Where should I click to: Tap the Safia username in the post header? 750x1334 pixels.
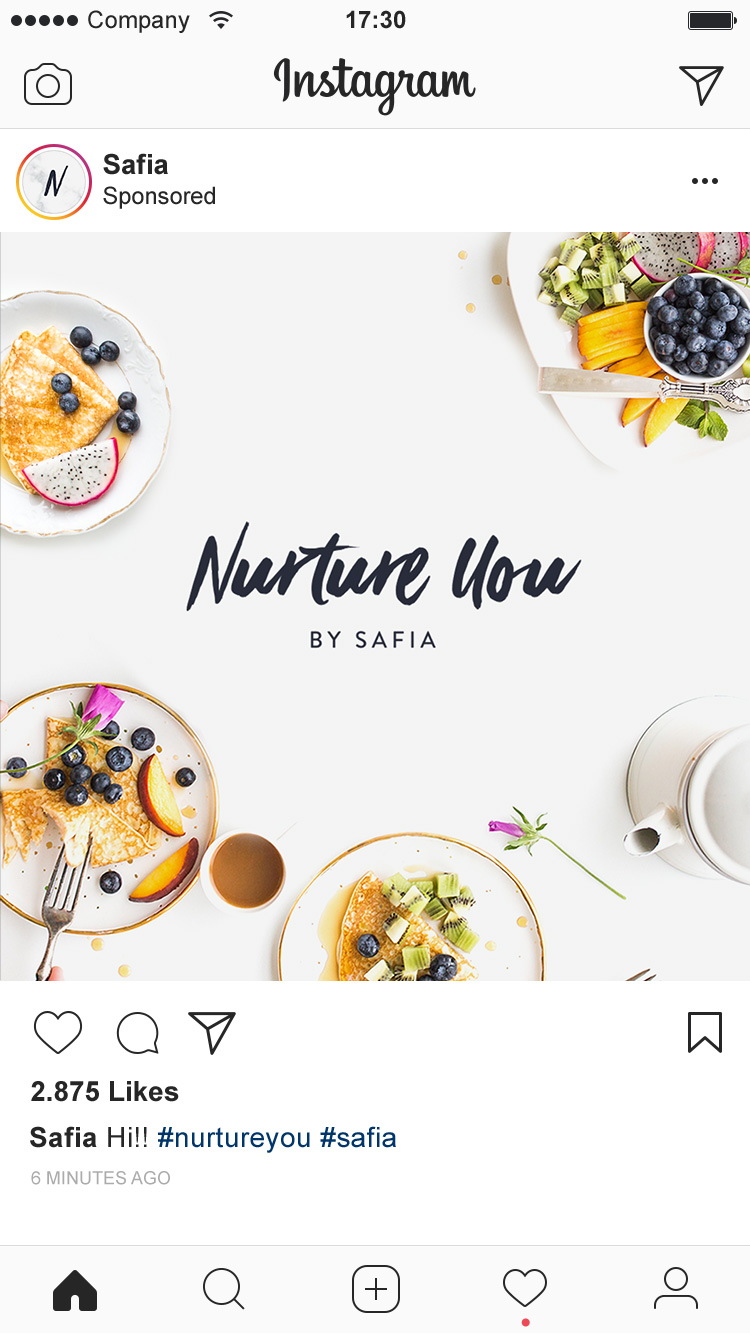click(135, 165)
